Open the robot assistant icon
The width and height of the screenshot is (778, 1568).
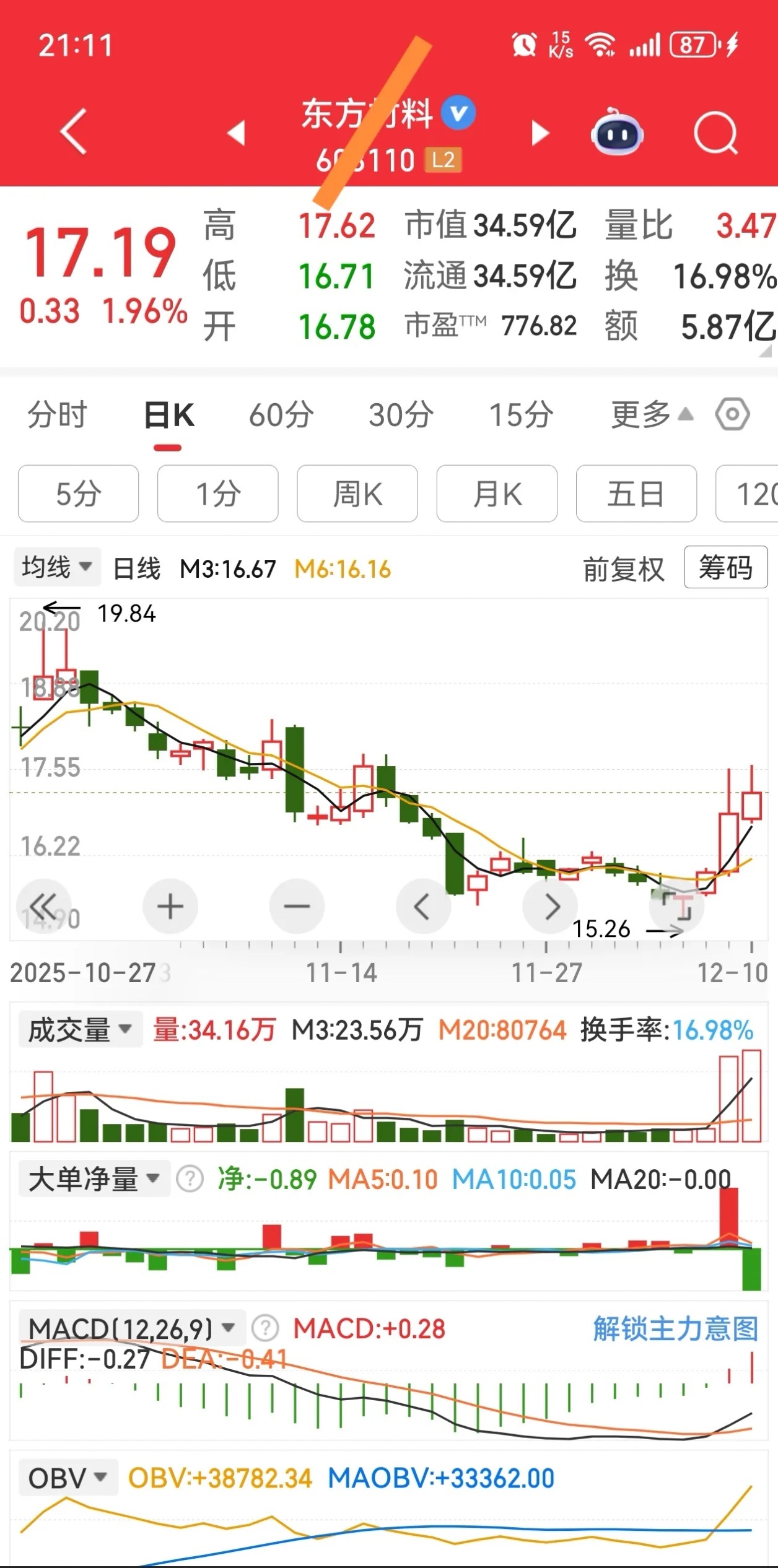click(x=616, y=132)
